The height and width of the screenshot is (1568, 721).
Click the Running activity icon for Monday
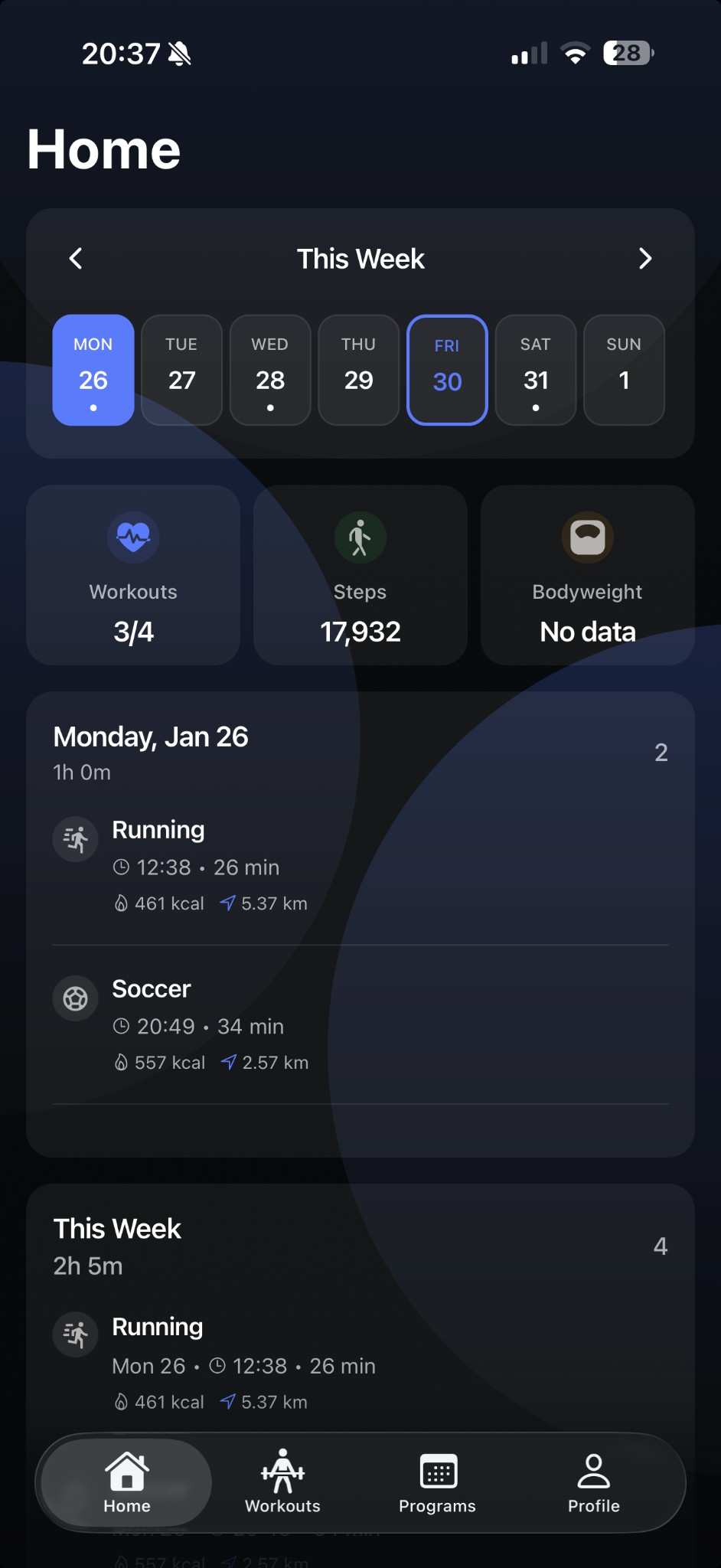74,839
